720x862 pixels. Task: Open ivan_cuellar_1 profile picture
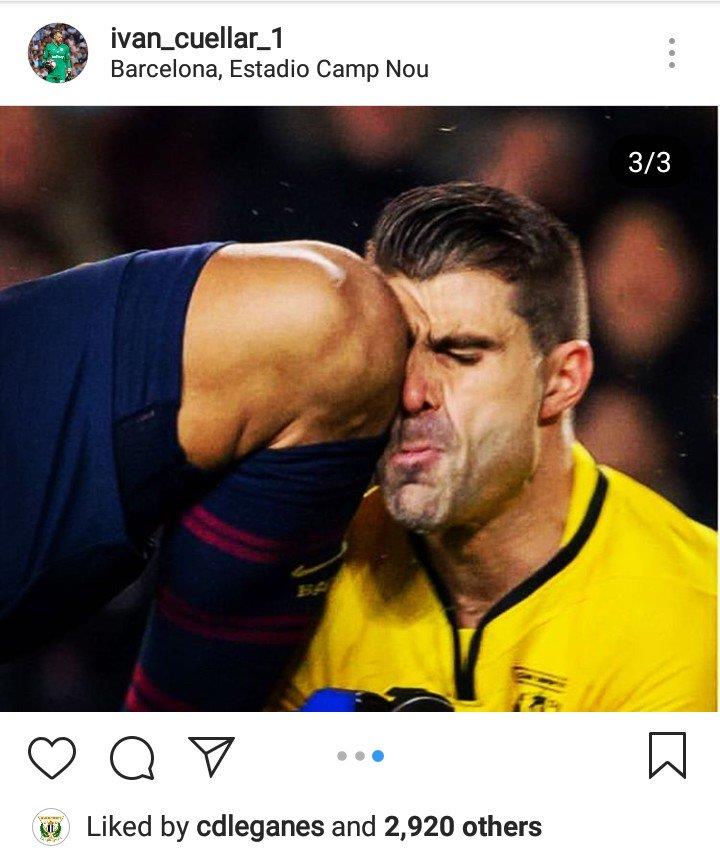coord(57,53)
